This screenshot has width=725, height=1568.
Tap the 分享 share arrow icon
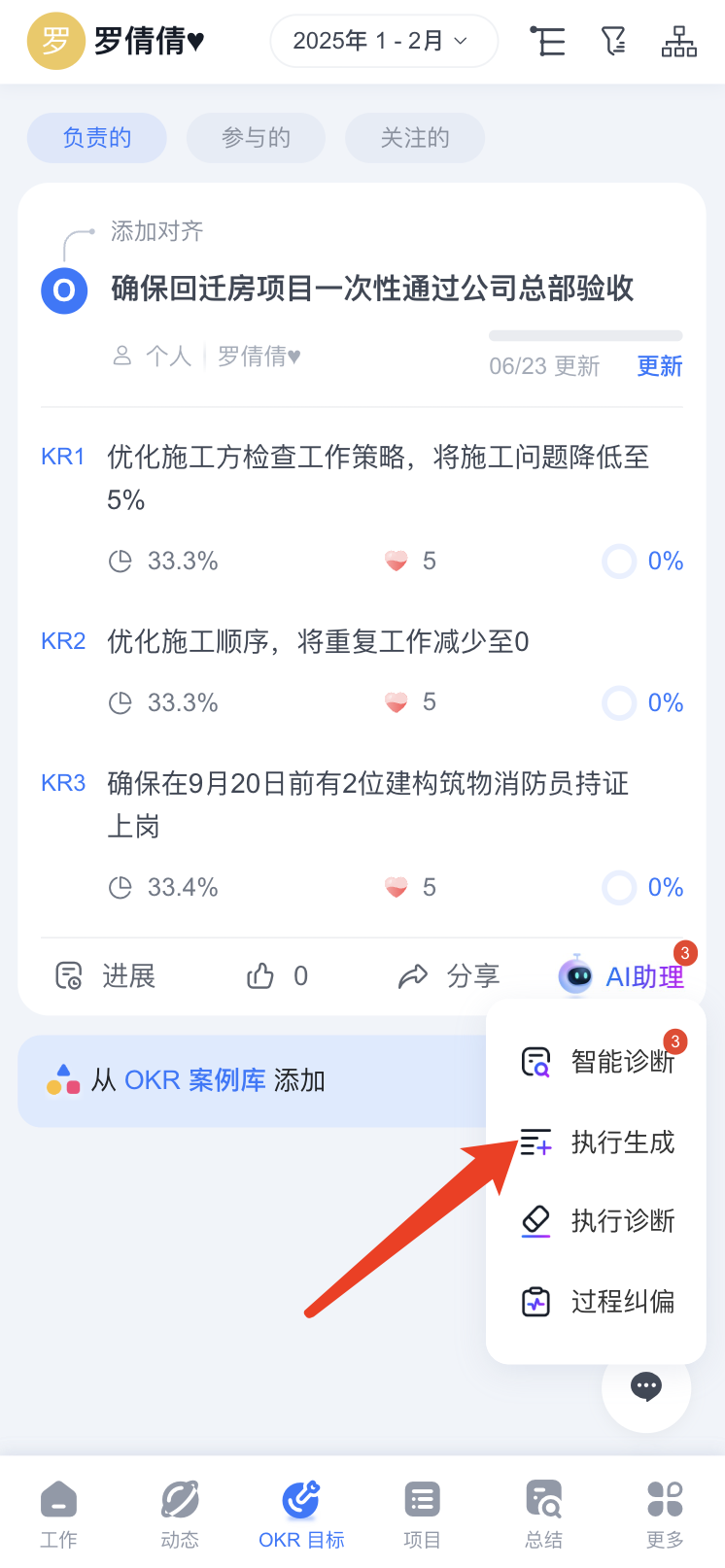[414, 976]
